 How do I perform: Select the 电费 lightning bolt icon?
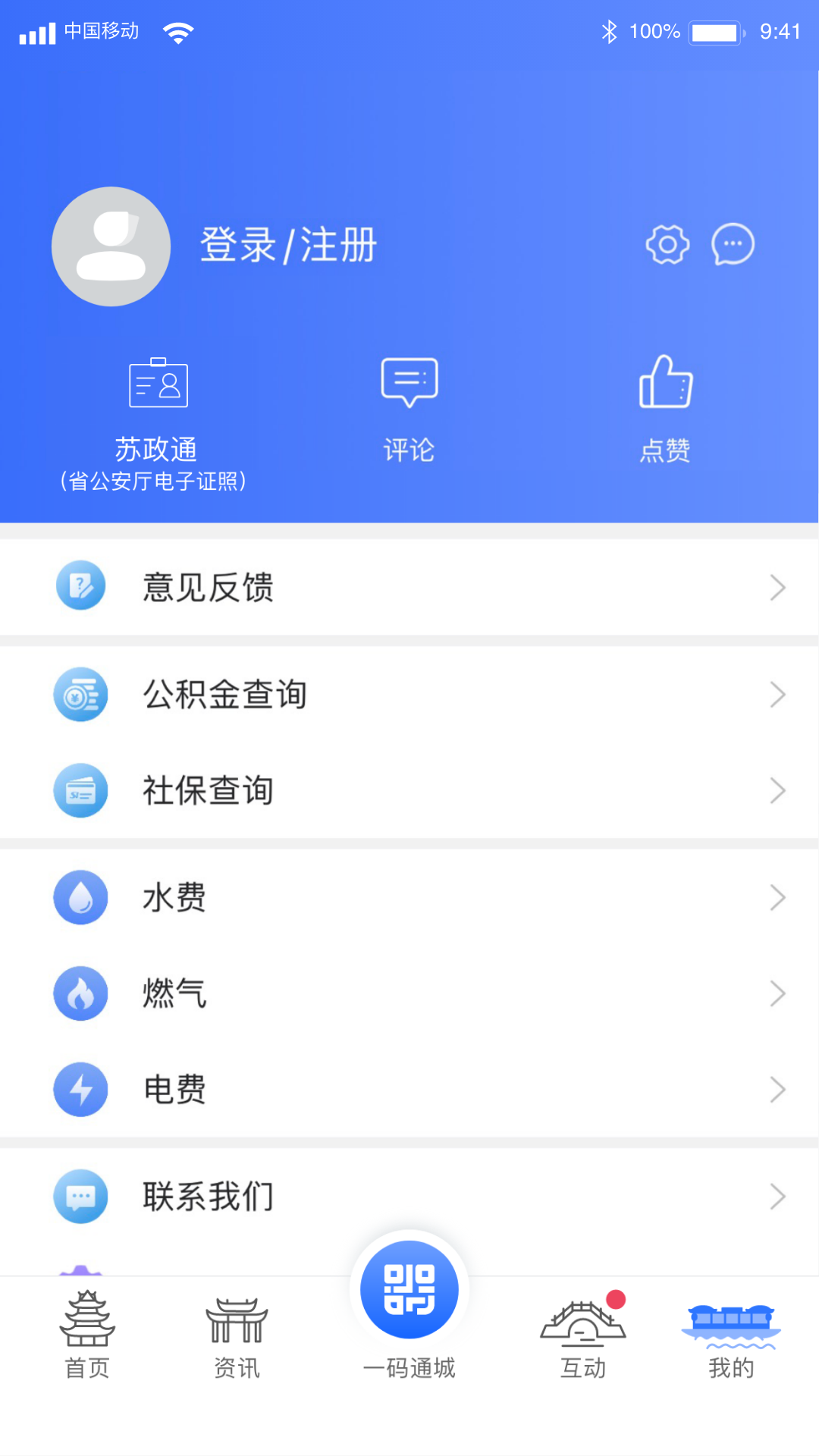81,1090
